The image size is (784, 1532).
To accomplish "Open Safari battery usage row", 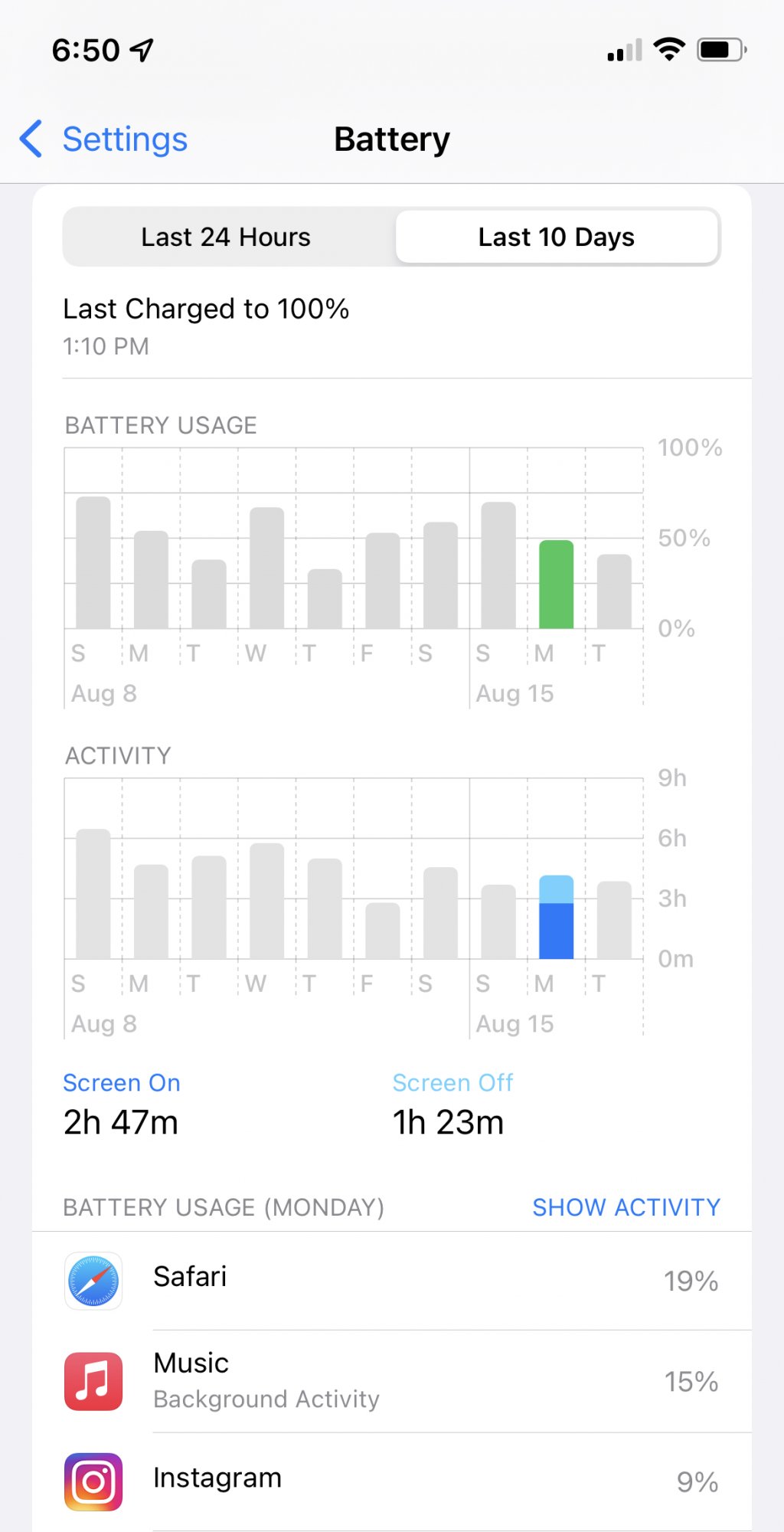I will (x=392, y=1280).
